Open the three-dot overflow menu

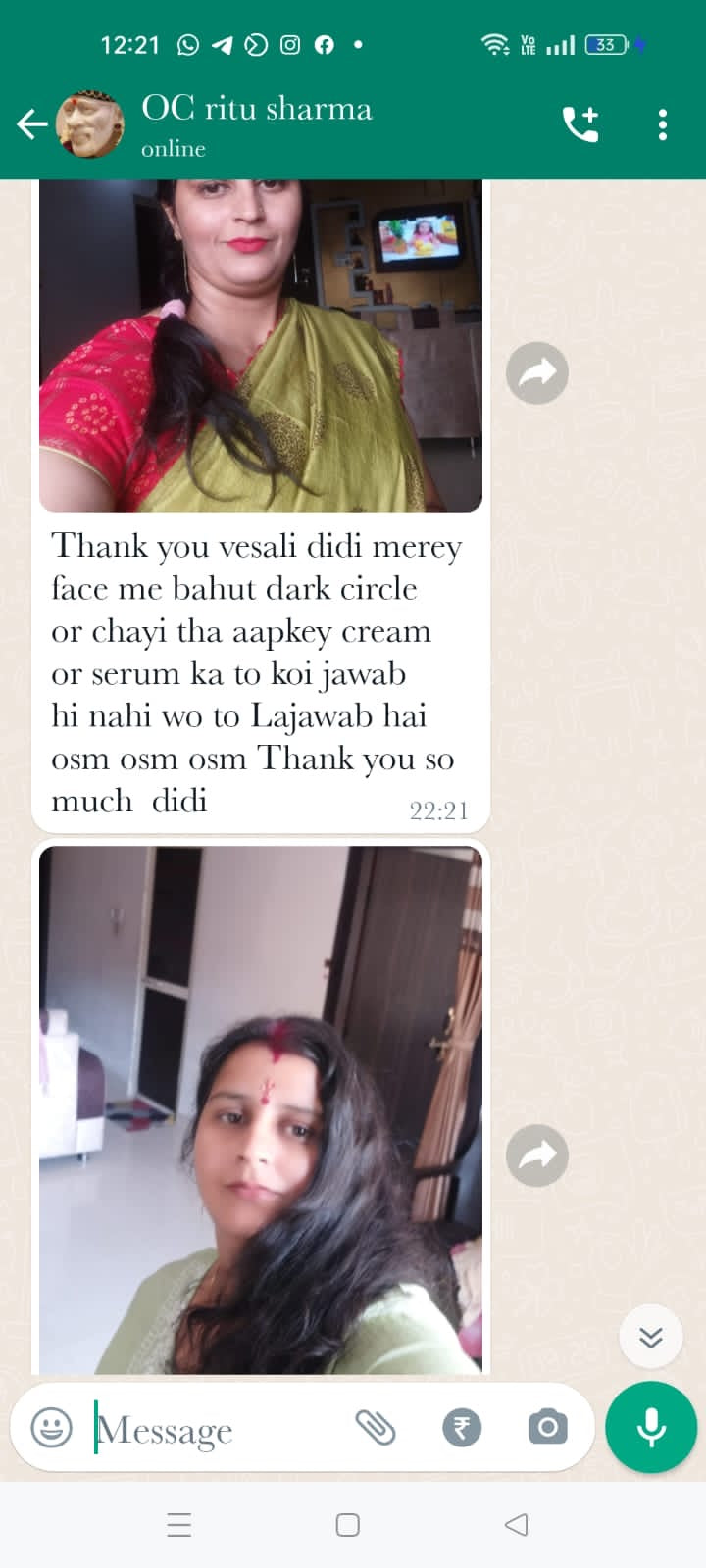(x=663, y=124)
